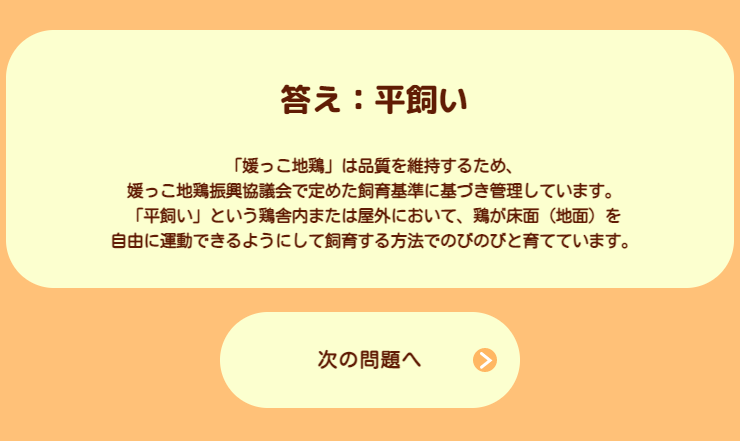
Task: Tap the 次の問題へ button
Action: click(x=370, y=360)
